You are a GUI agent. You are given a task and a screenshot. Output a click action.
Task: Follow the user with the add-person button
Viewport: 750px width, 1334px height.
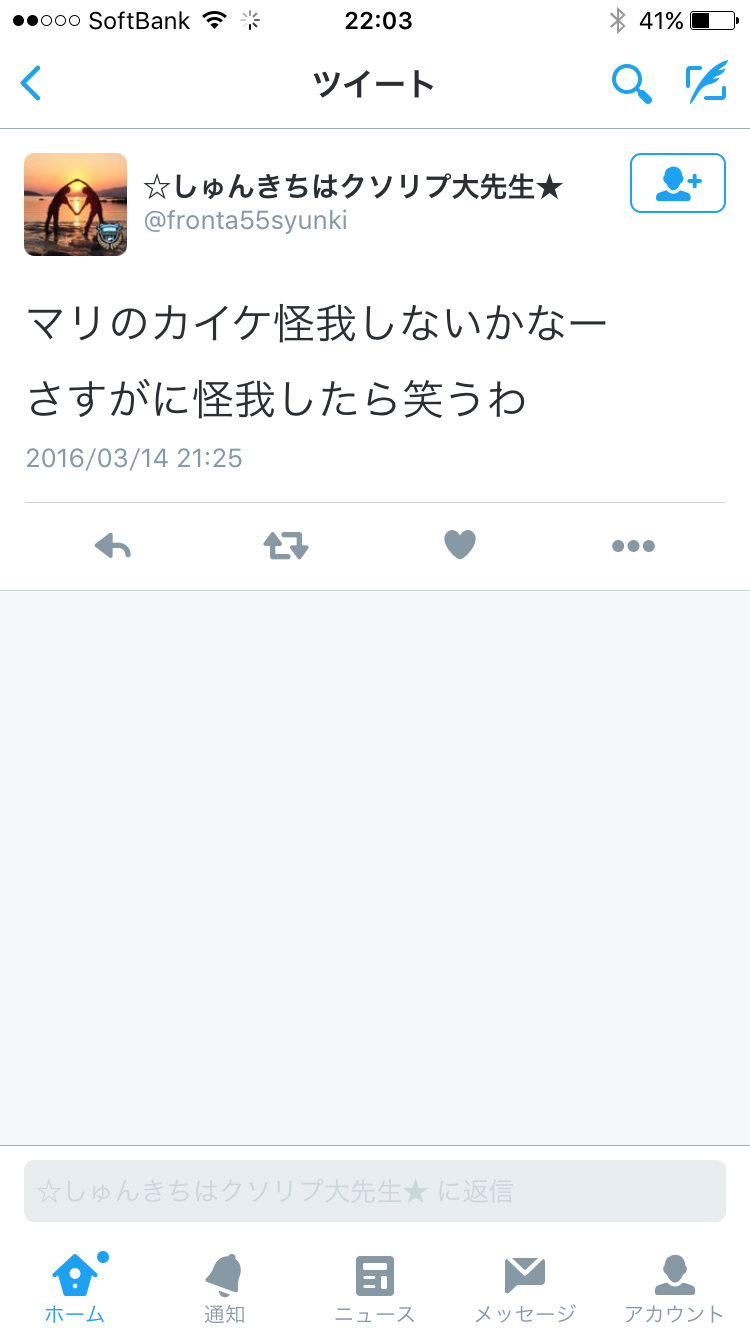(x=677, y=183)
